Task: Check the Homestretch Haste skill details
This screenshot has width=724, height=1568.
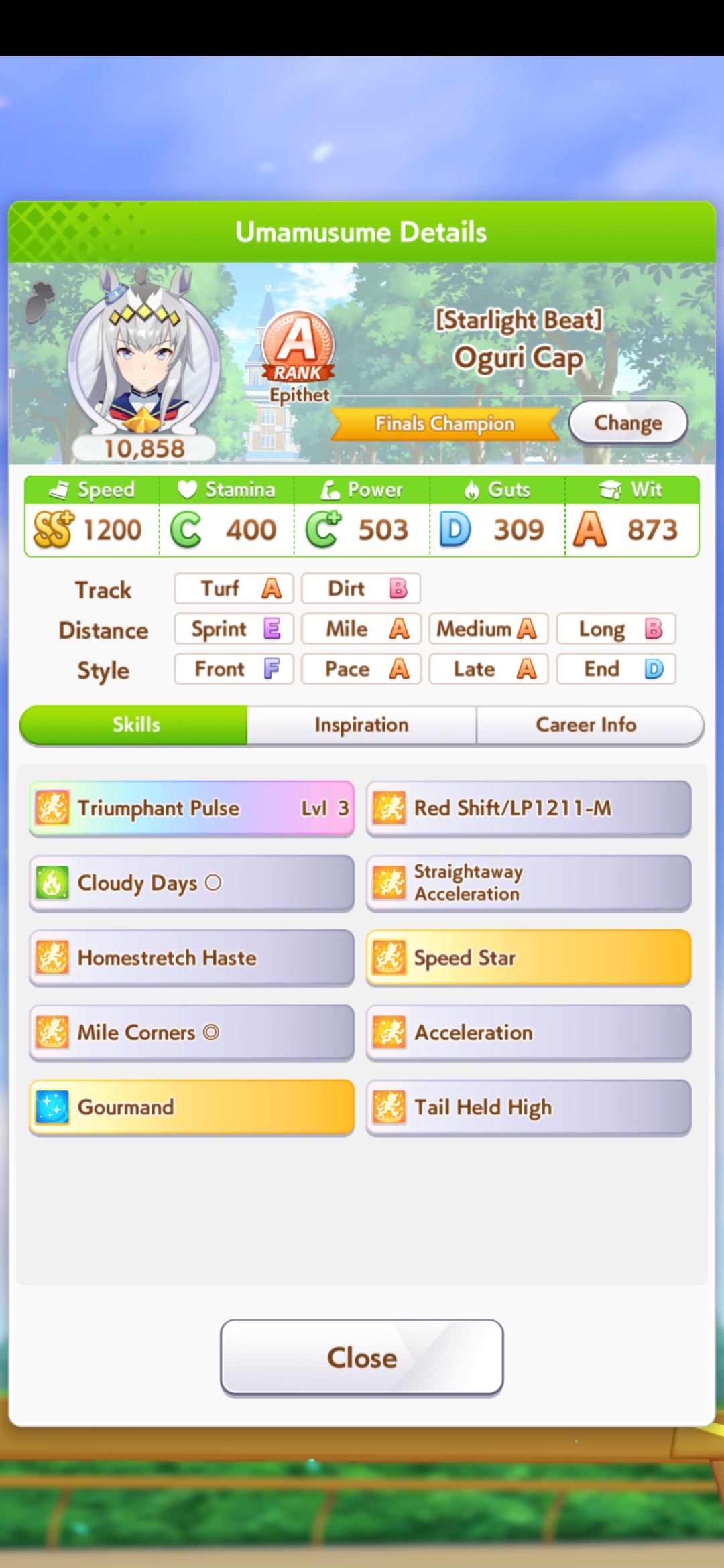Action: click(192, 958)
